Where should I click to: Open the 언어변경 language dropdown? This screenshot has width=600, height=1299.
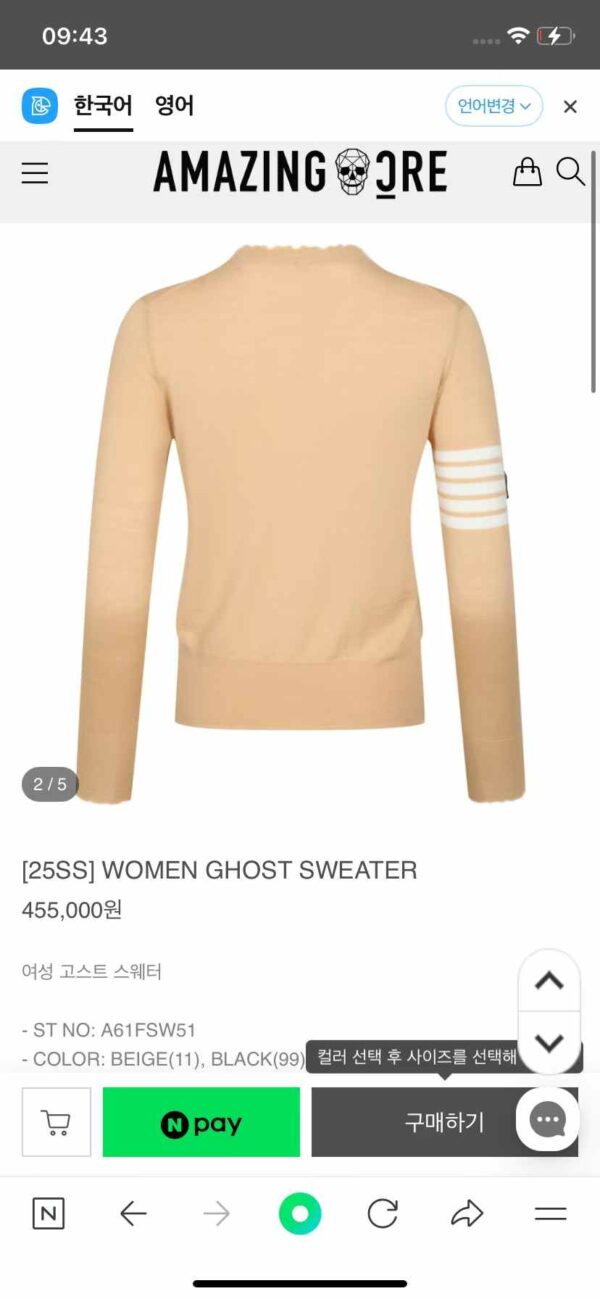point(494,106)
